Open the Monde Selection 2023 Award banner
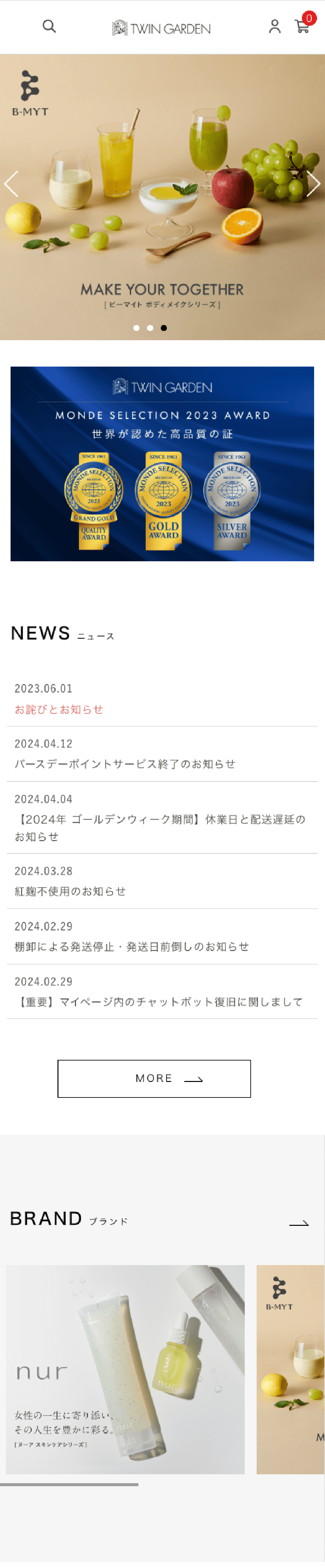Viewport: 325px width, 1568px height. [x=162, y=464]
